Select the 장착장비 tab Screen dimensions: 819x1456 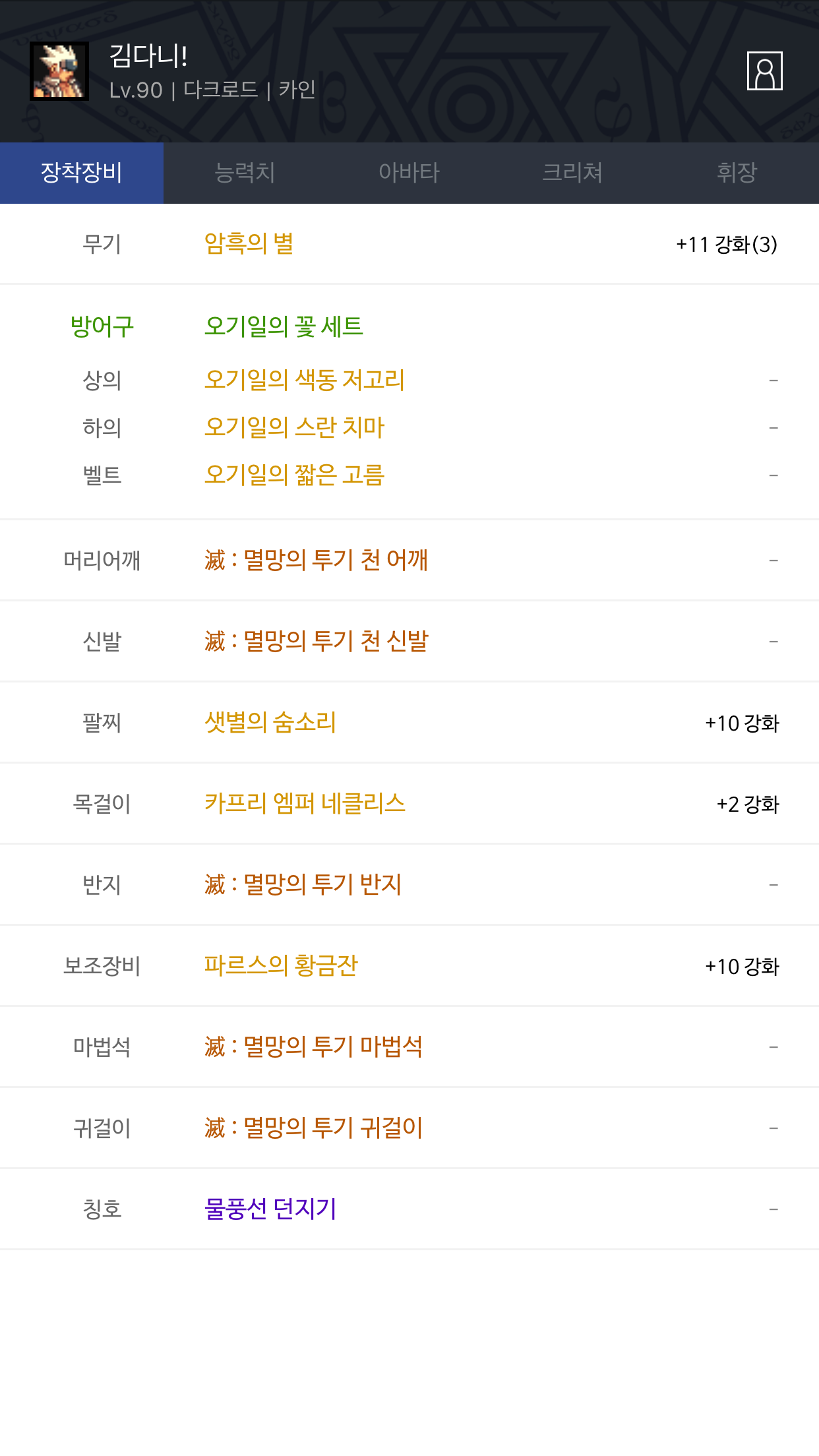click(x=82, y=173)
